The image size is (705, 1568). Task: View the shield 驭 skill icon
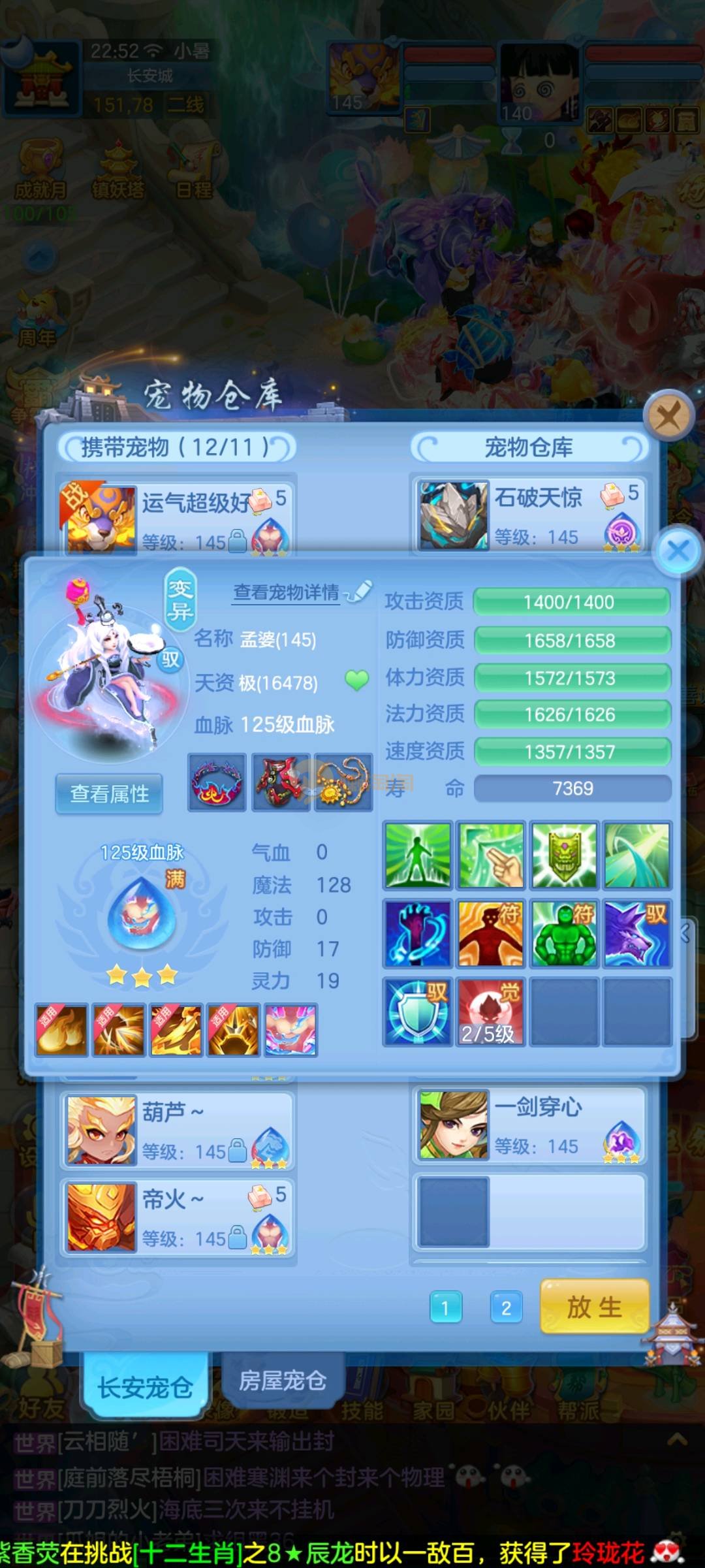[x=417, y=1011]
